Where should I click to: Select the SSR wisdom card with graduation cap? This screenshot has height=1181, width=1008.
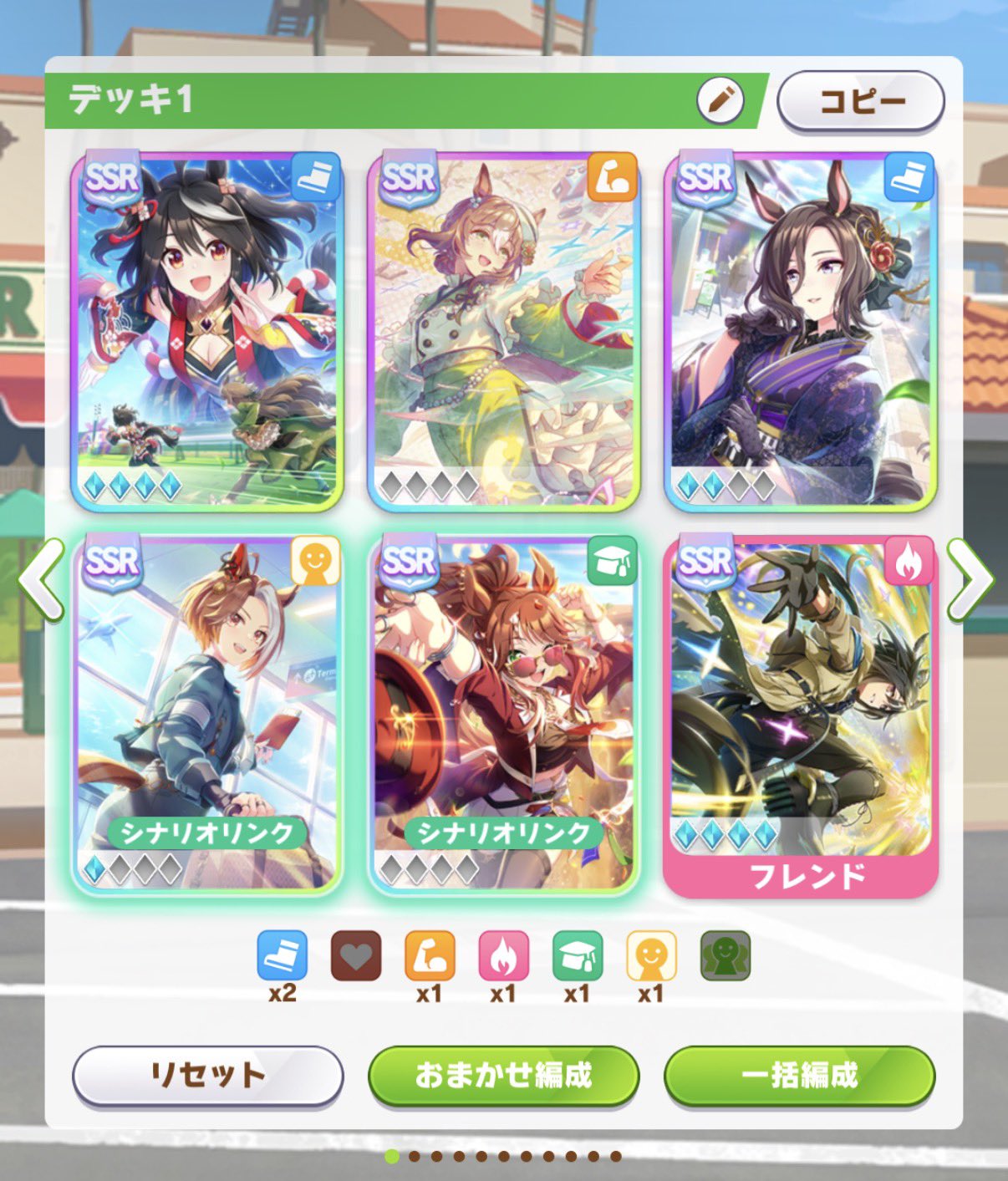(x=503, y=715)
